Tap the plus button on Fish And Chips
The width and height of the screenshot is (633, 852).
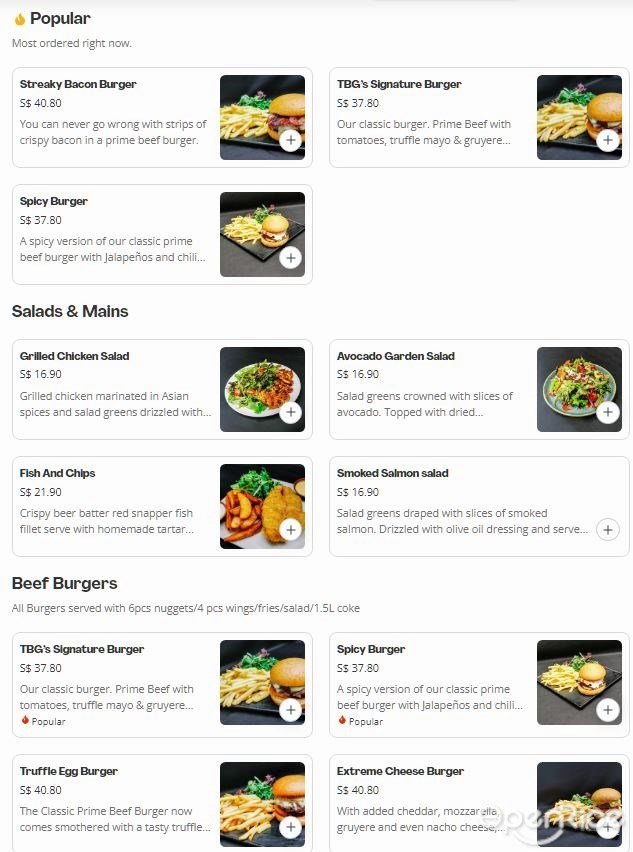click(x=290, y=529)
